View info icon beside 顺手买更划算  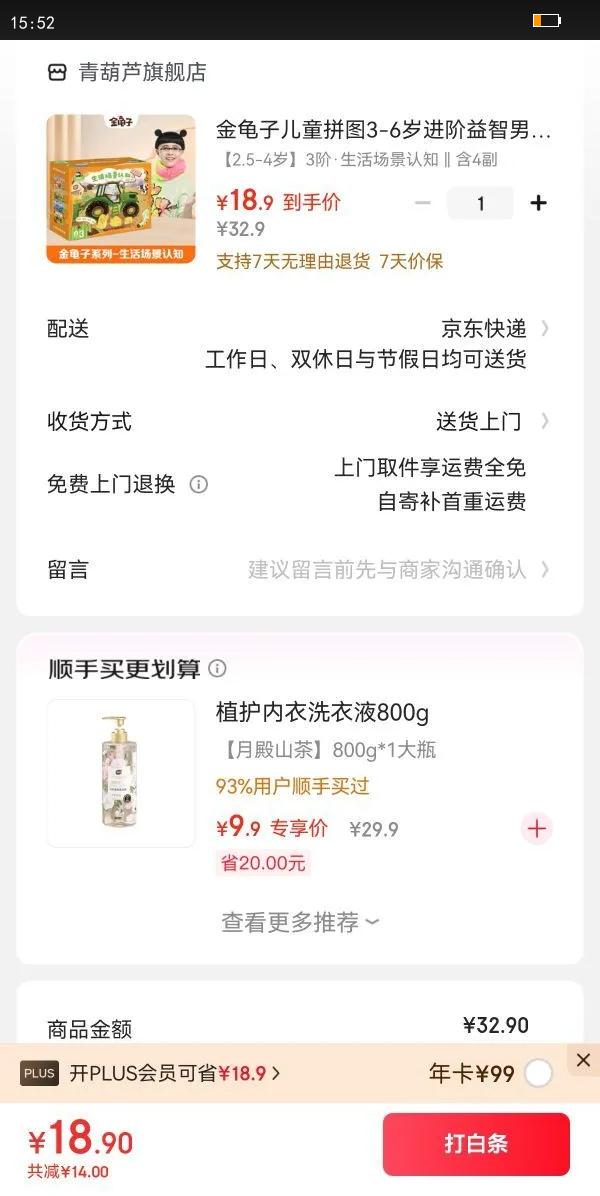217,669
